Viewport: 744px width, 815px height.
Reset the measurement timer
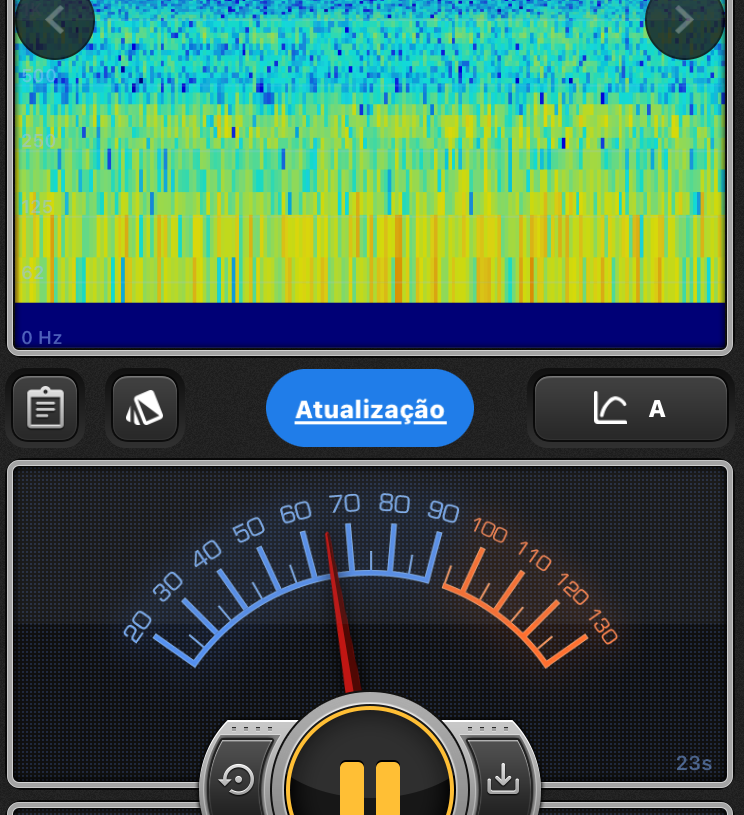click(x=238, y=779)
